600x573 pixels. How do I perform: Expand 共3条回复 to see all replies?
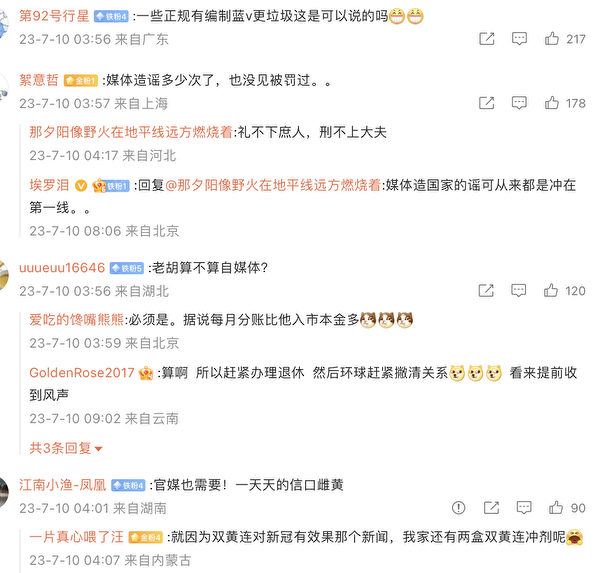[x=66, y=448]
